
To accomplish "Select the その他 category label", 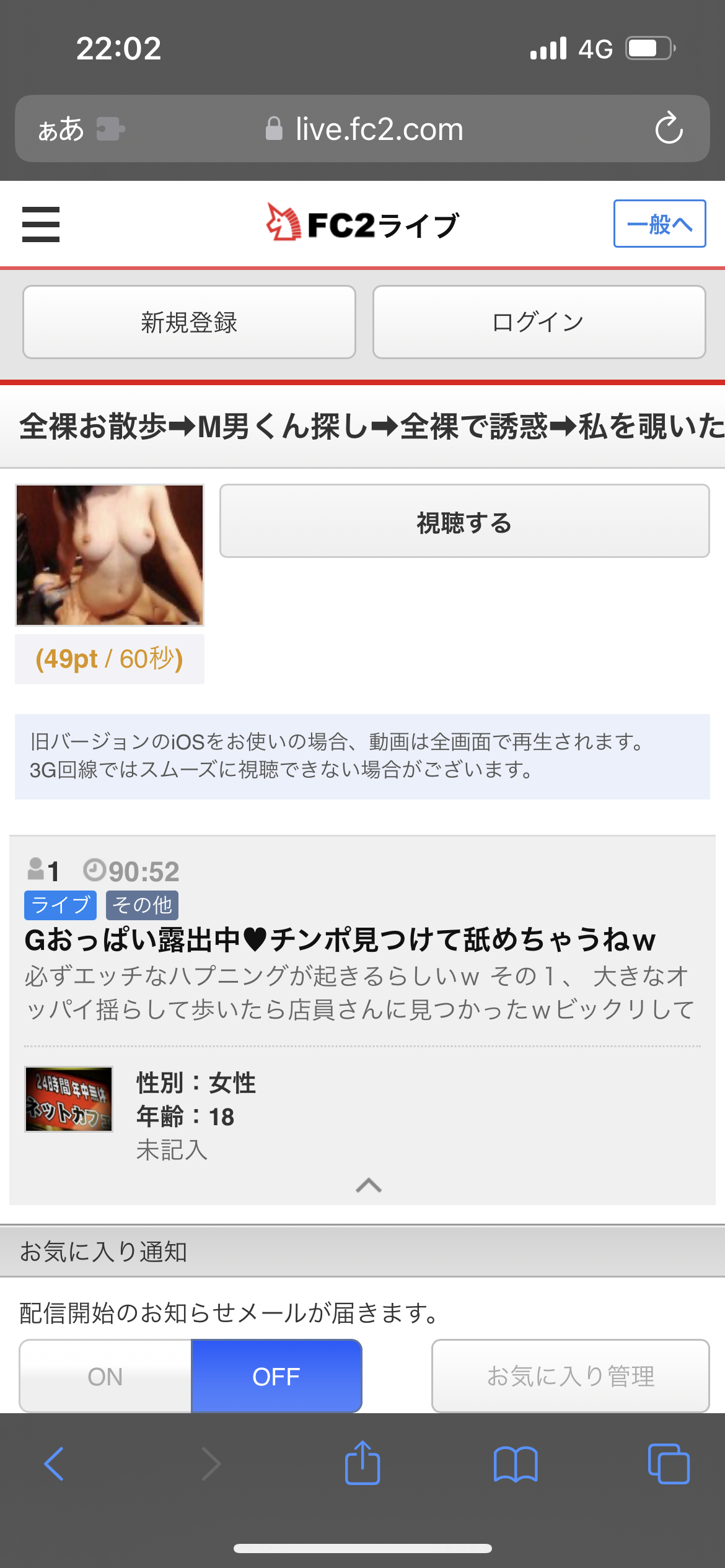I will click(x=142, y=905).
